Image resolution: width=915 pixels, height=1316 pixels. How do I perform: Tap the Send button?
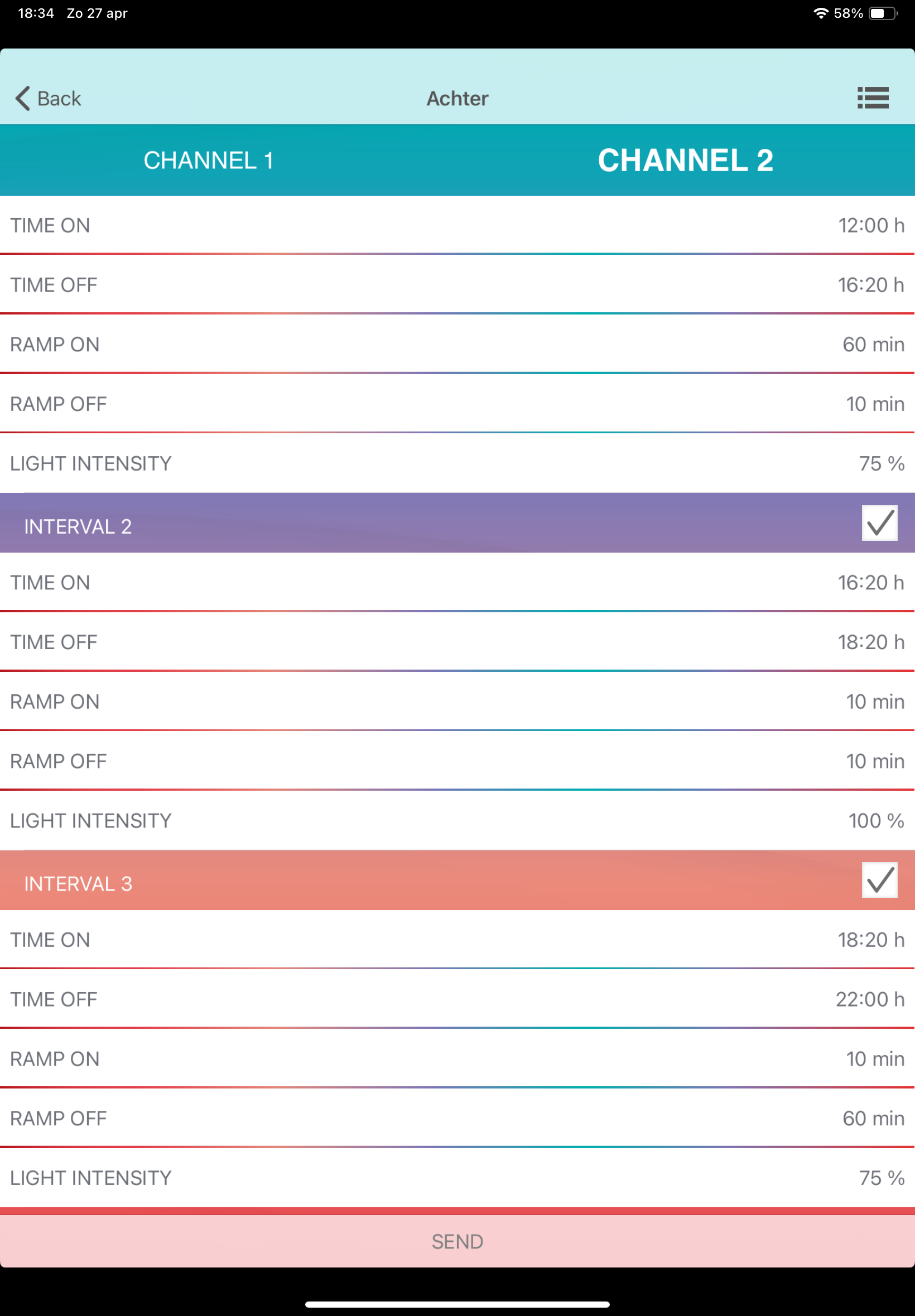pyautogui.click(x=458, y=1241)
